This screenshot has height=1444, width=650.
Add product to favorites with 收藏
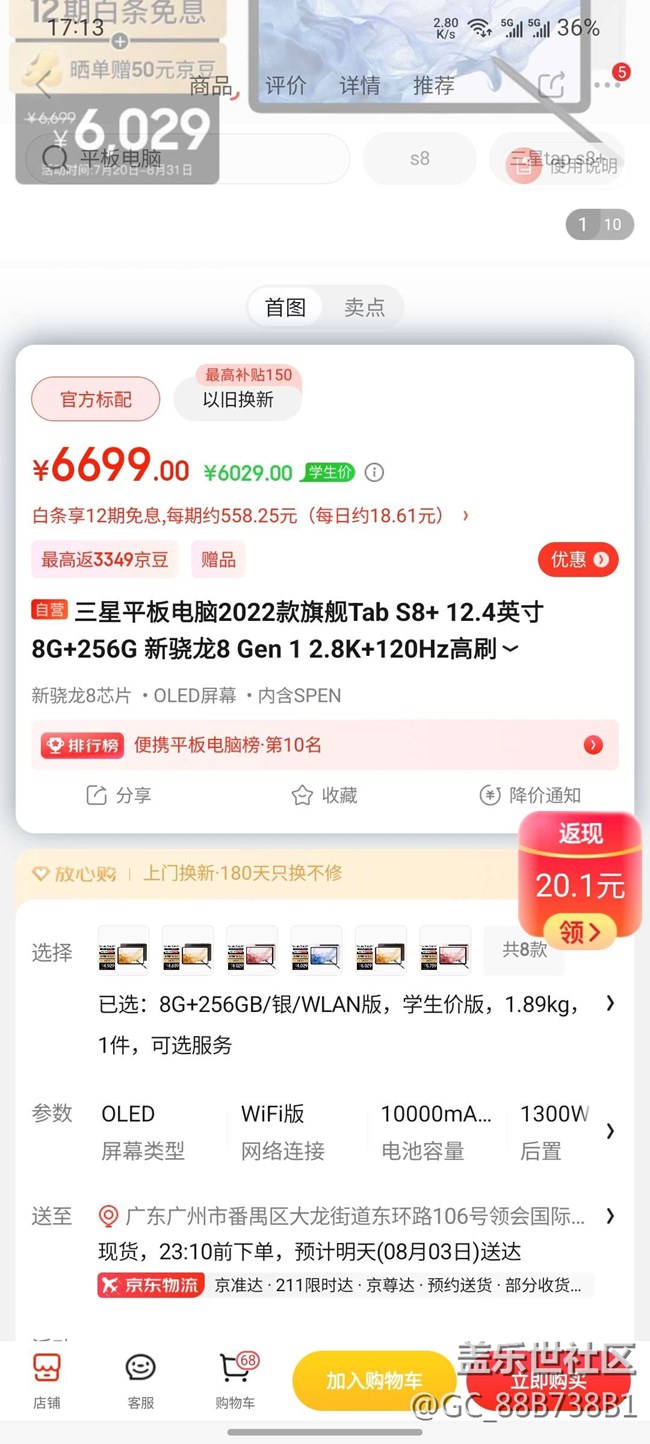(324, 795)
